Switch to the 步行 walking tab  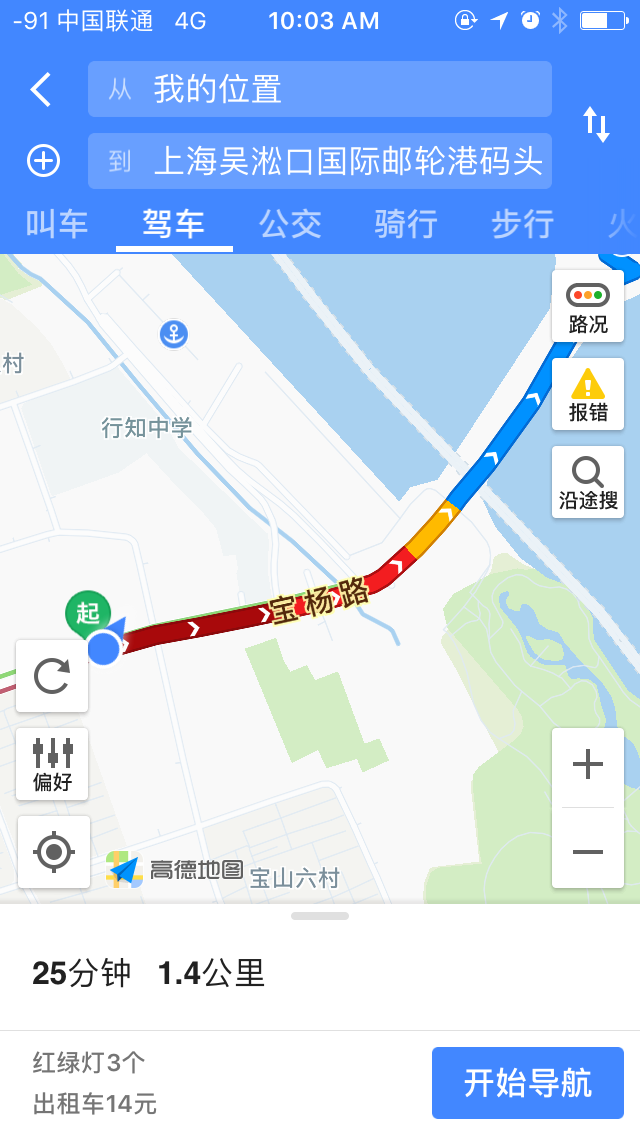point(522,224)
